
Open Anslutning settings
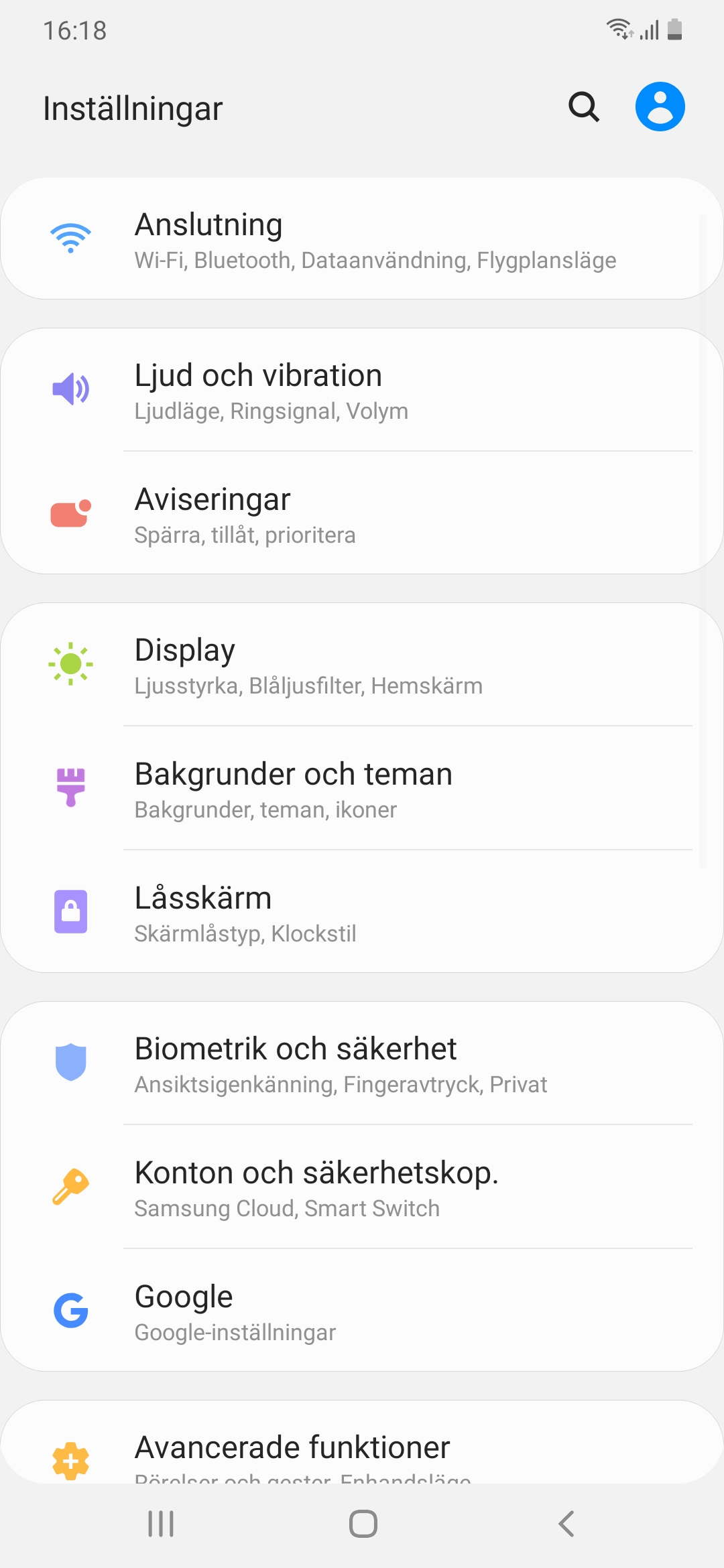click(362, 239)
